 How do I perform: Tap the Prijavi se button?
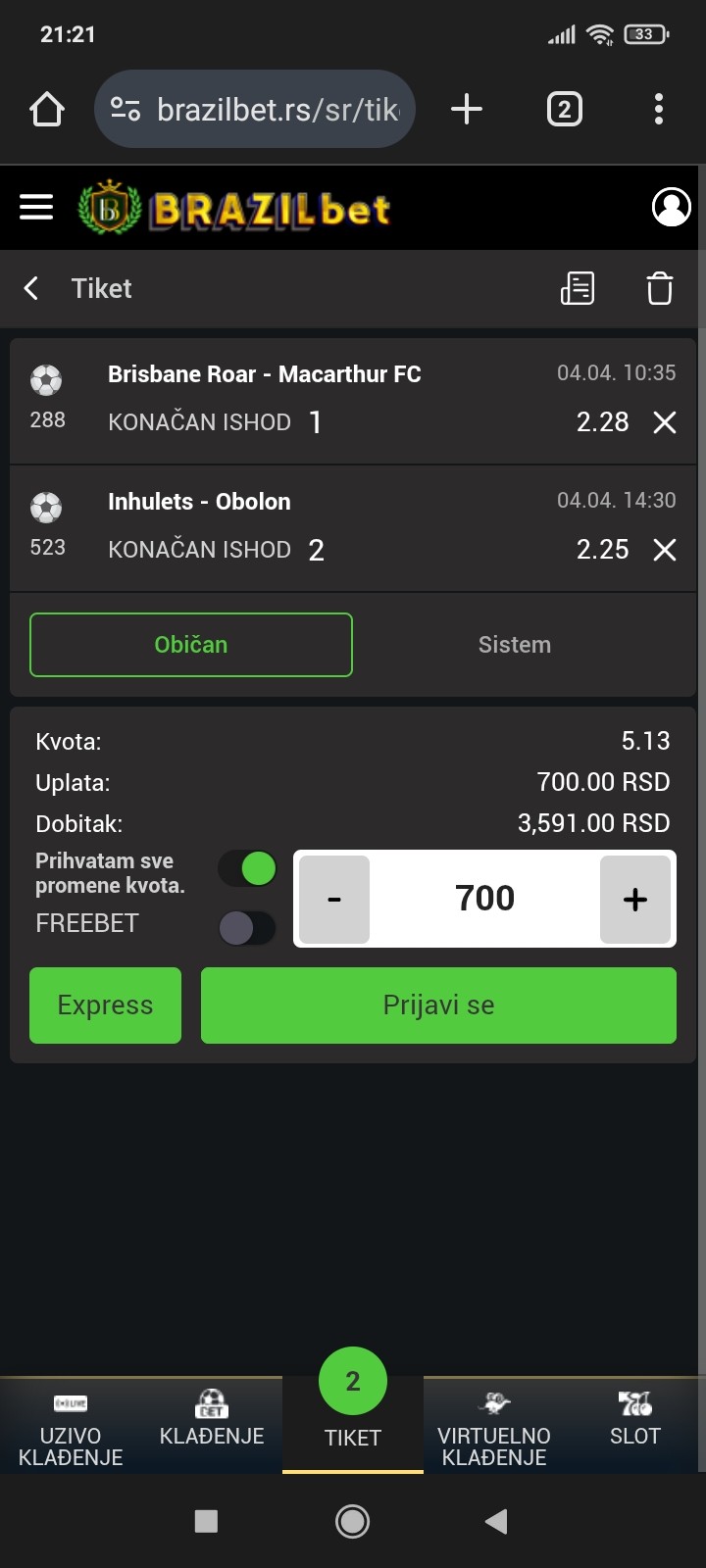tap(439, 1005)
